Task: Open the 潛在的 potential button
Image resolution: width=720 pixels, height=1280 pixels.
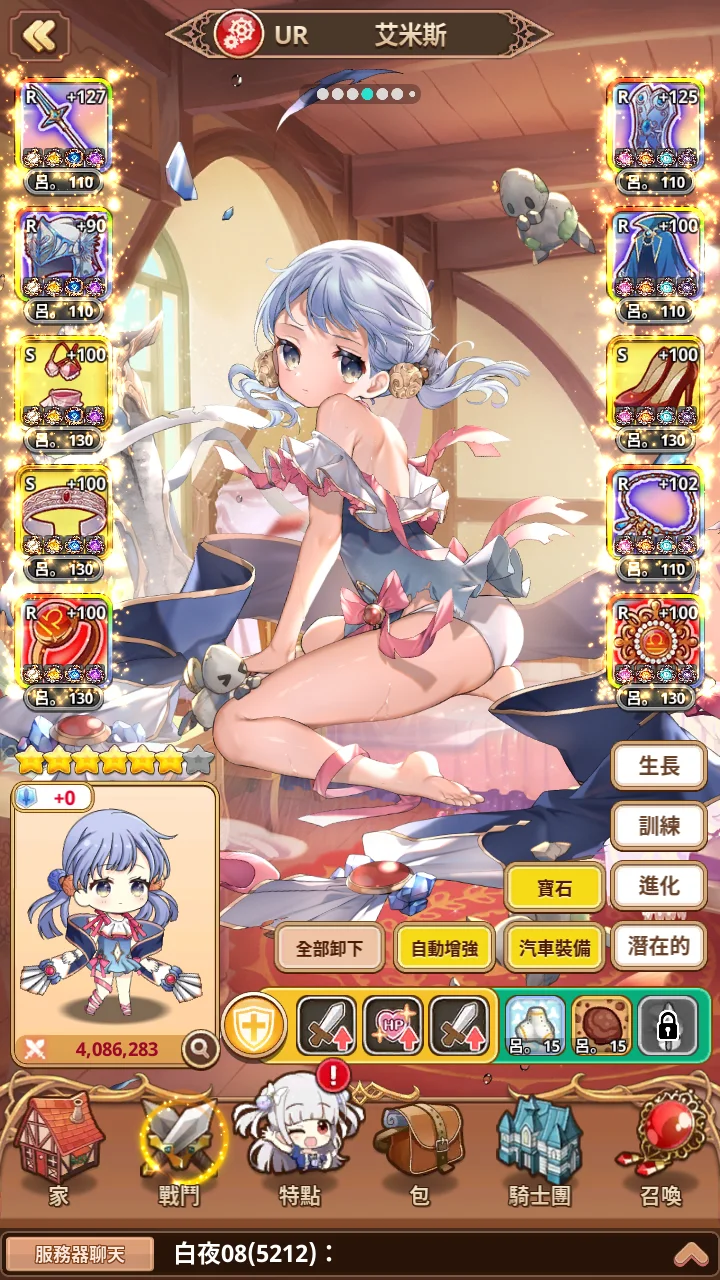Action: [658, 946]
